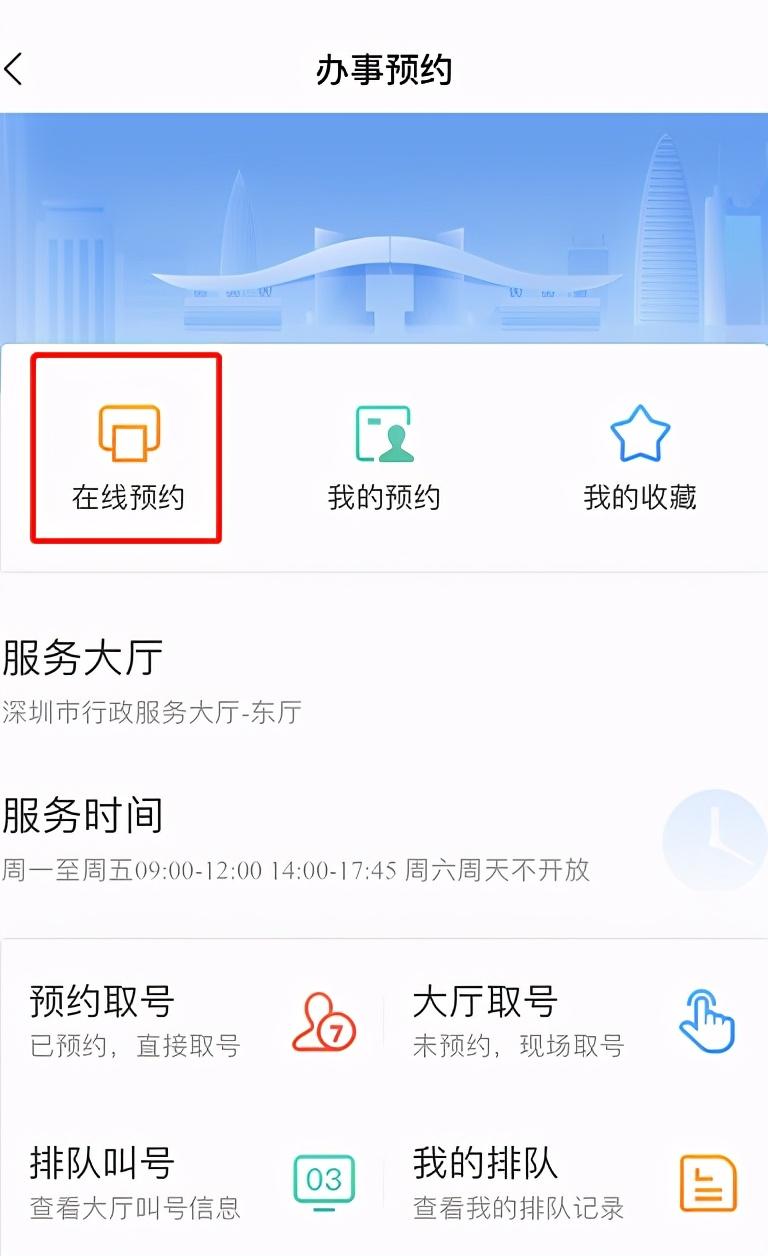Select 大厅取号 on-site number
This screenshot has width=768, height=1256.
click(x=574, y=1020)
